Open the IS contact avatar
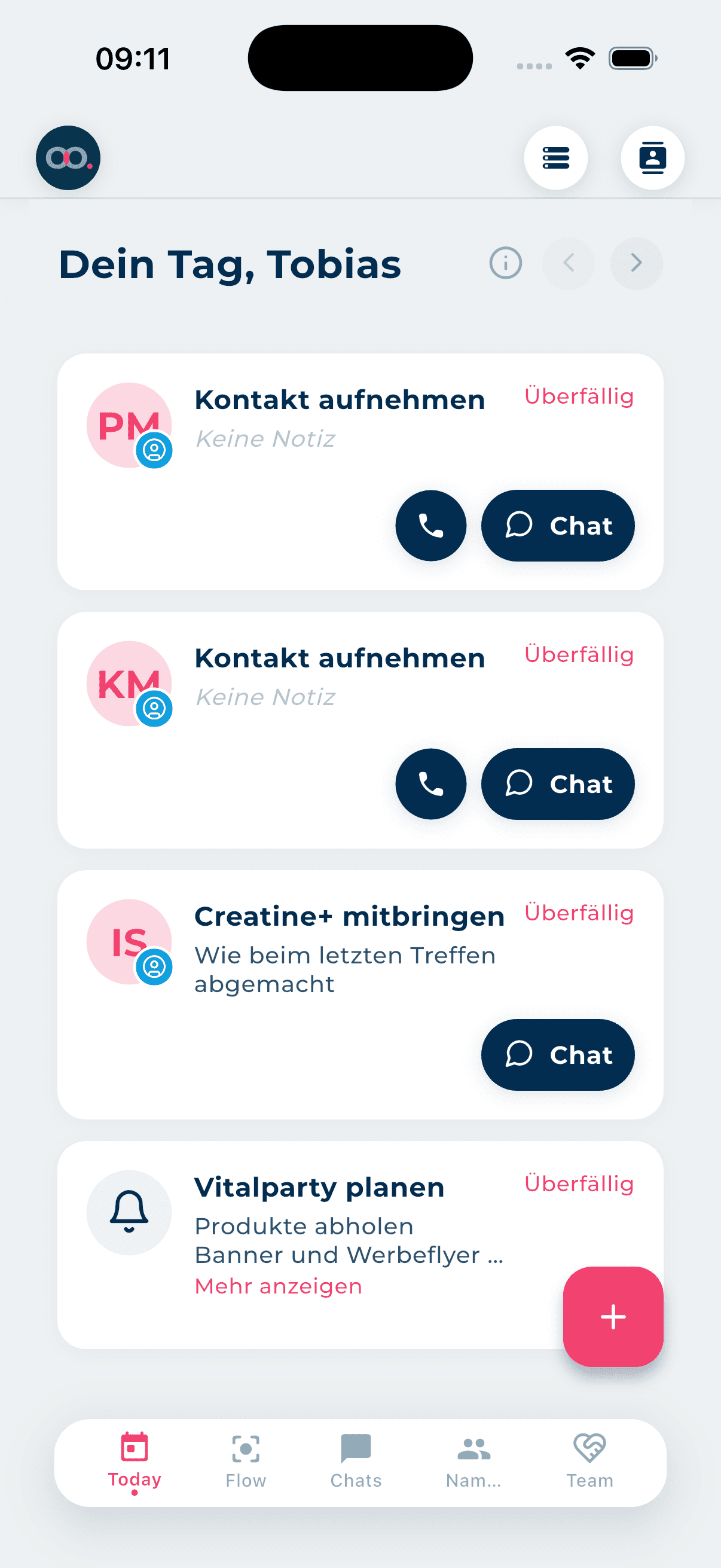 tap(129, 942)
